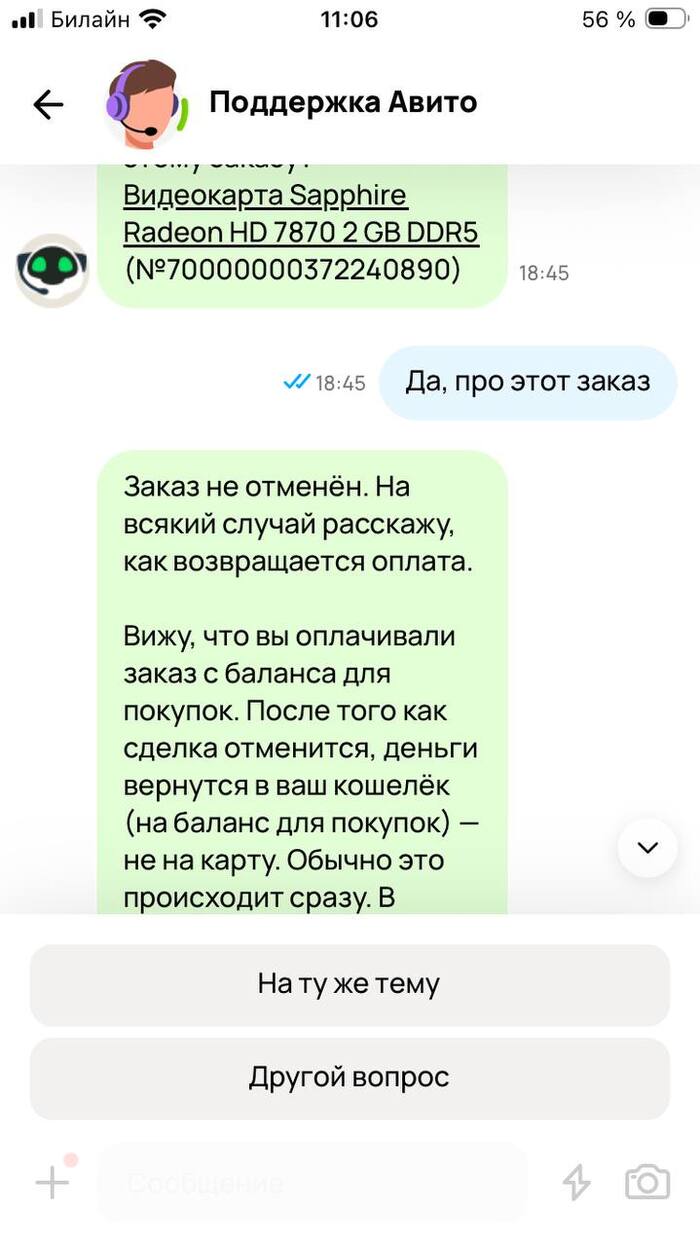
Task: Focus the "Сообщение" message field
Action: coord(312,1184)
